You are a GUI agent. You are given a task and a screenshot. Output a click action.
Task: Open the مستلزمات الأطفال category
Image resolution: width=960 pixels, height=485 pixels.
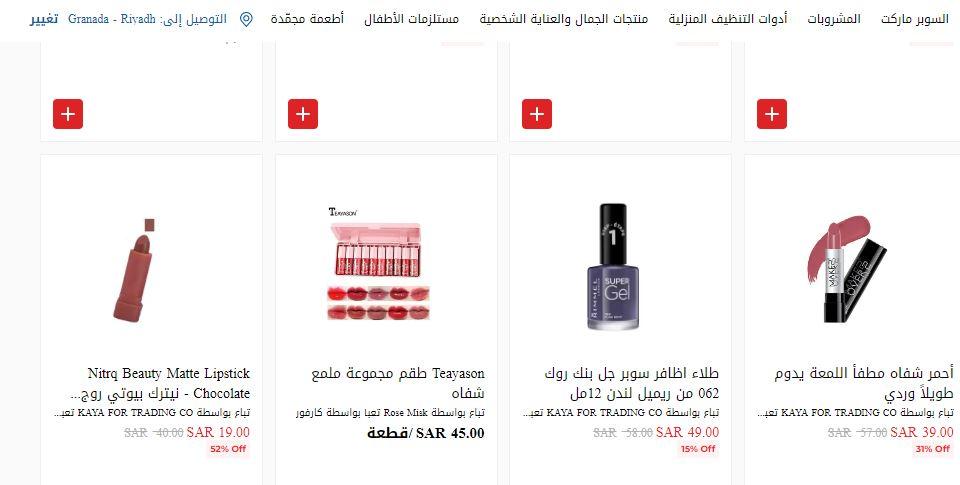pos(411,19)
